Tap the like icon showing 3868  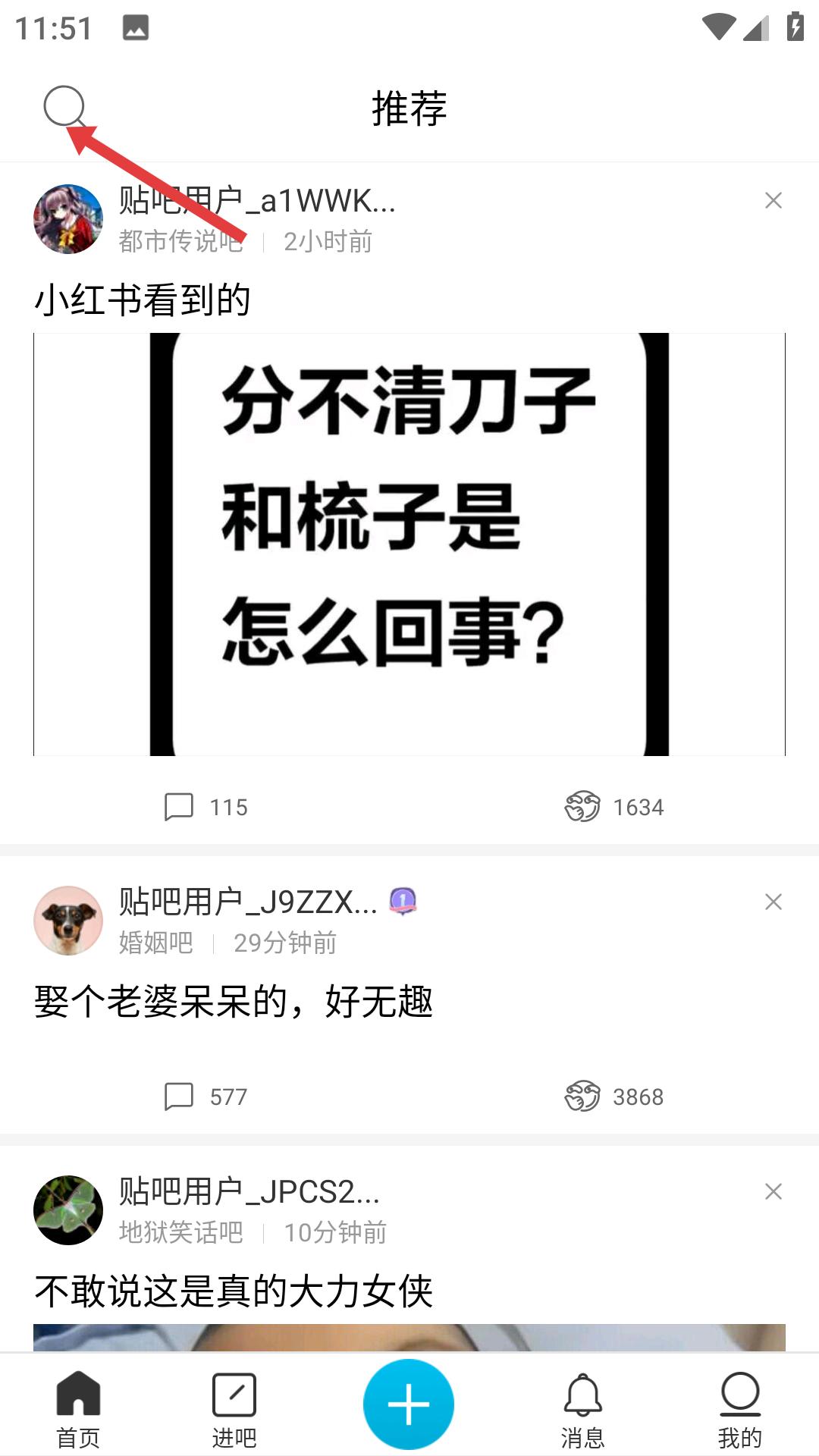(x=582, y=1096)
